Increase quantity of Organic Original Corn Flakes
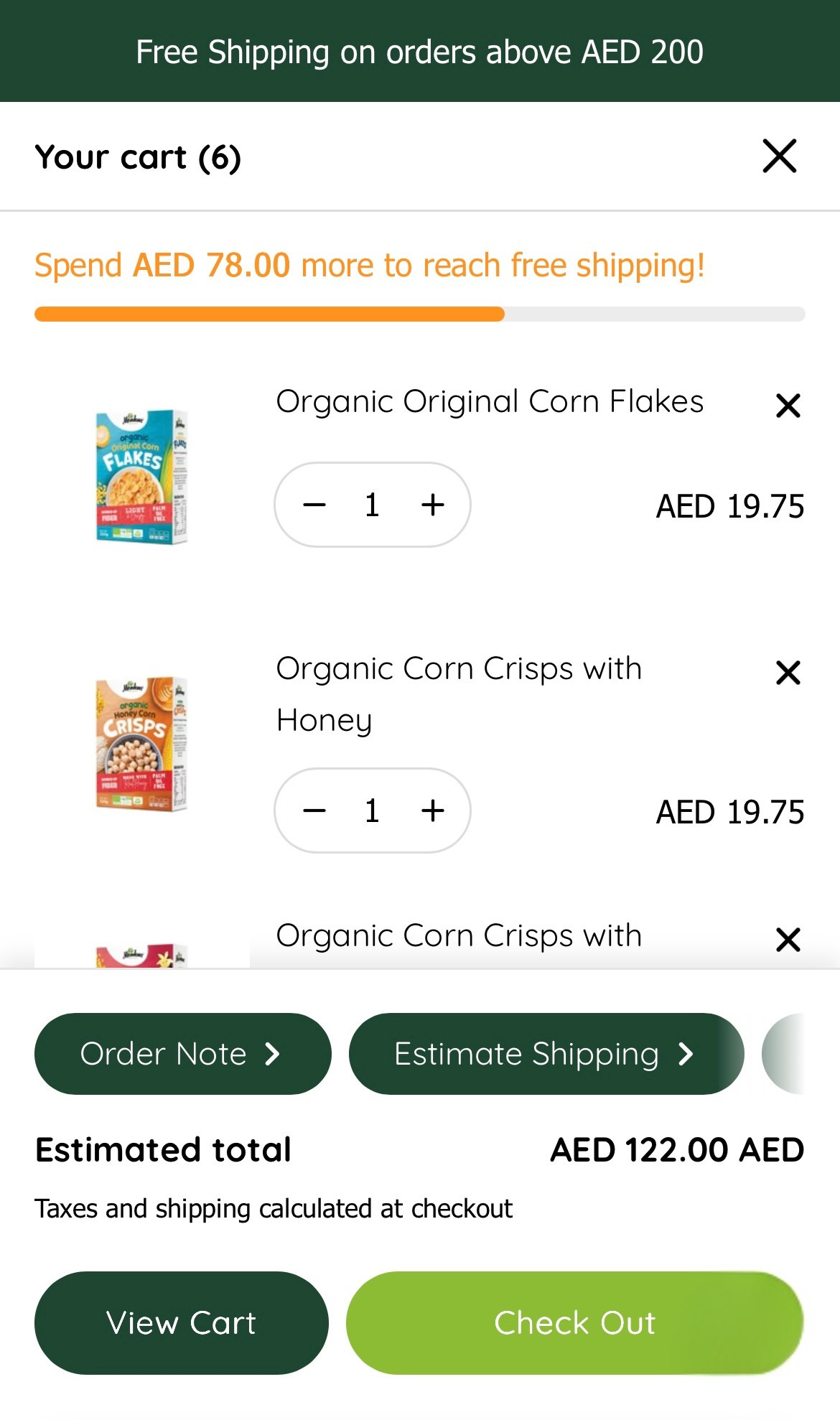The image size is (840, 1420). tap(431, 504)
